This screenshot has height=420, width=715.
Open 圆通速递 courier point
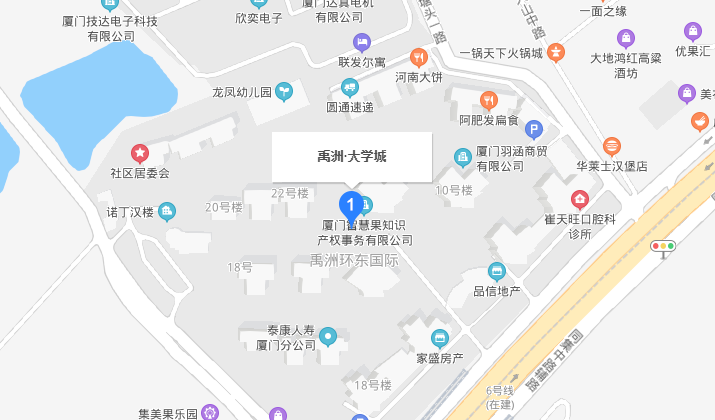349,88
